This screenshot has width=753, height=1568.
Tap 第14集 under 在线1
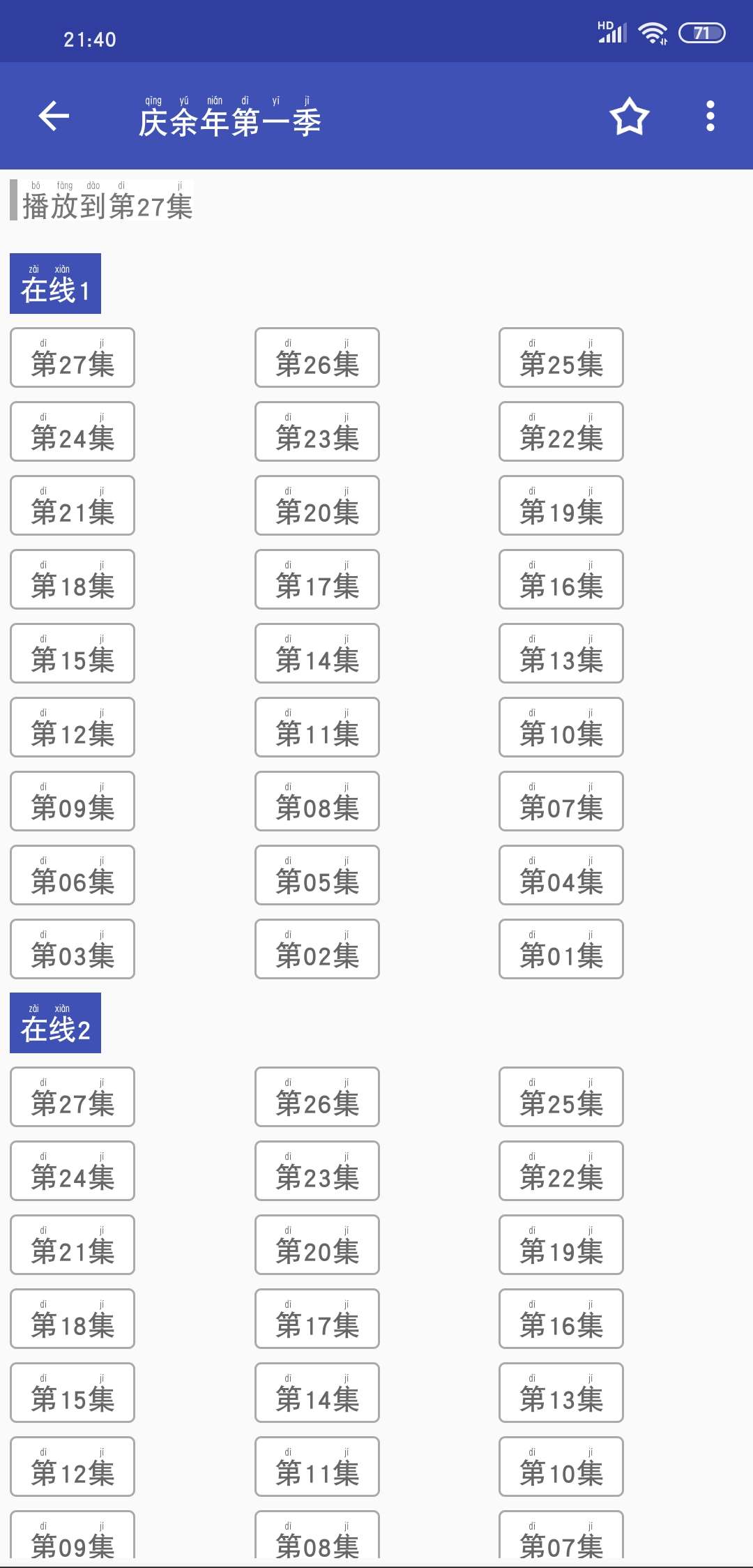coord(317,654)
